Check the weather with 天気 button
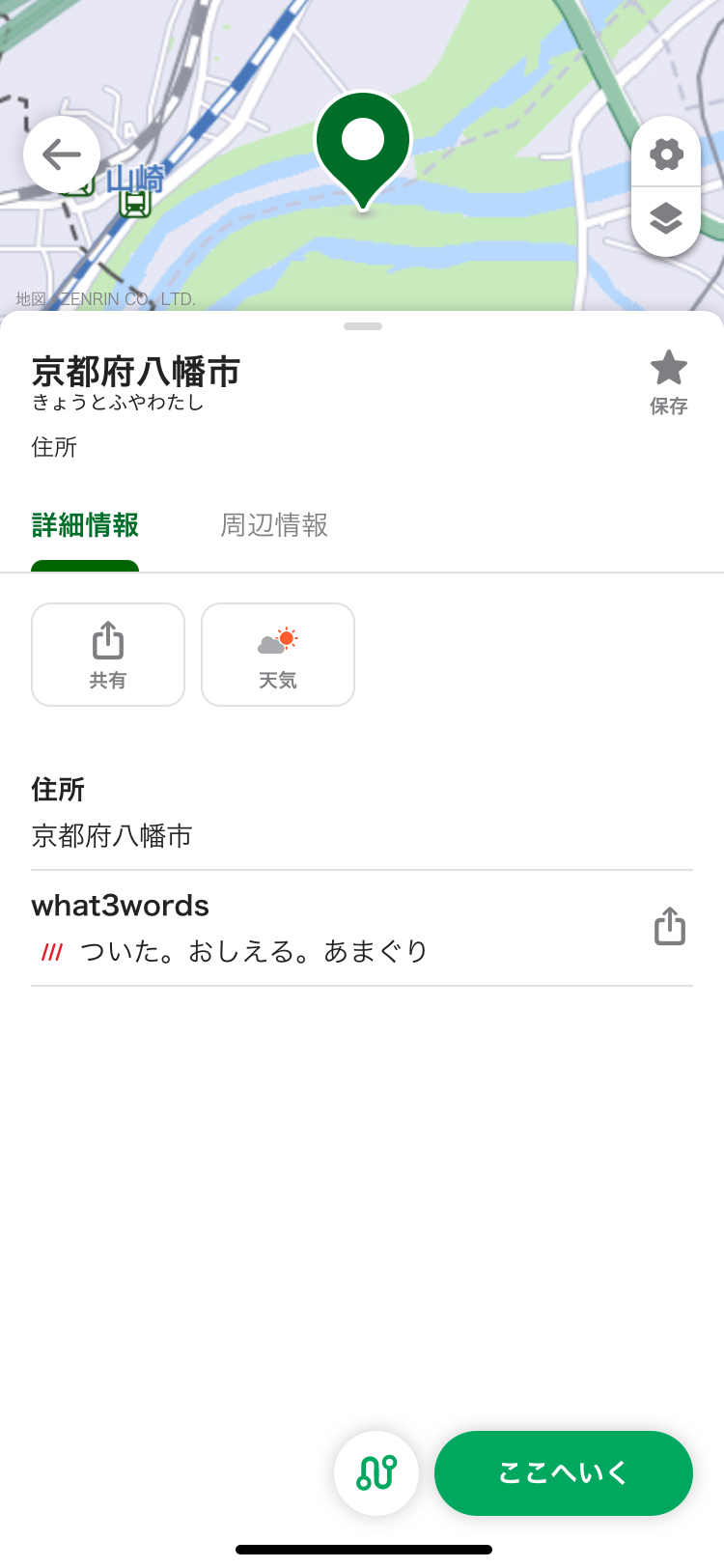This screenshot has height=1568, width=724. click(278, 655)
